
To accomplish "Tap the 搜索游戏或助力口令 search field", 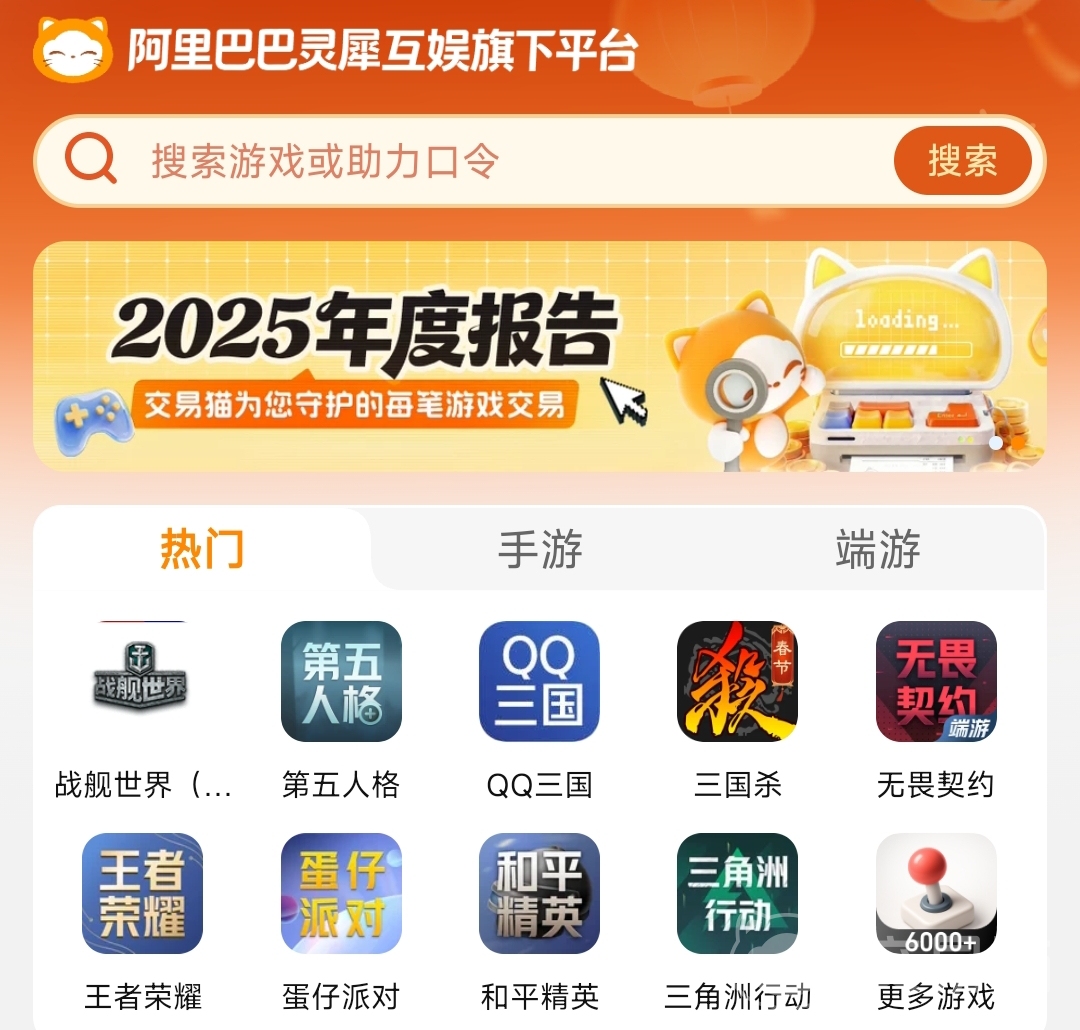I will [500, 161].
